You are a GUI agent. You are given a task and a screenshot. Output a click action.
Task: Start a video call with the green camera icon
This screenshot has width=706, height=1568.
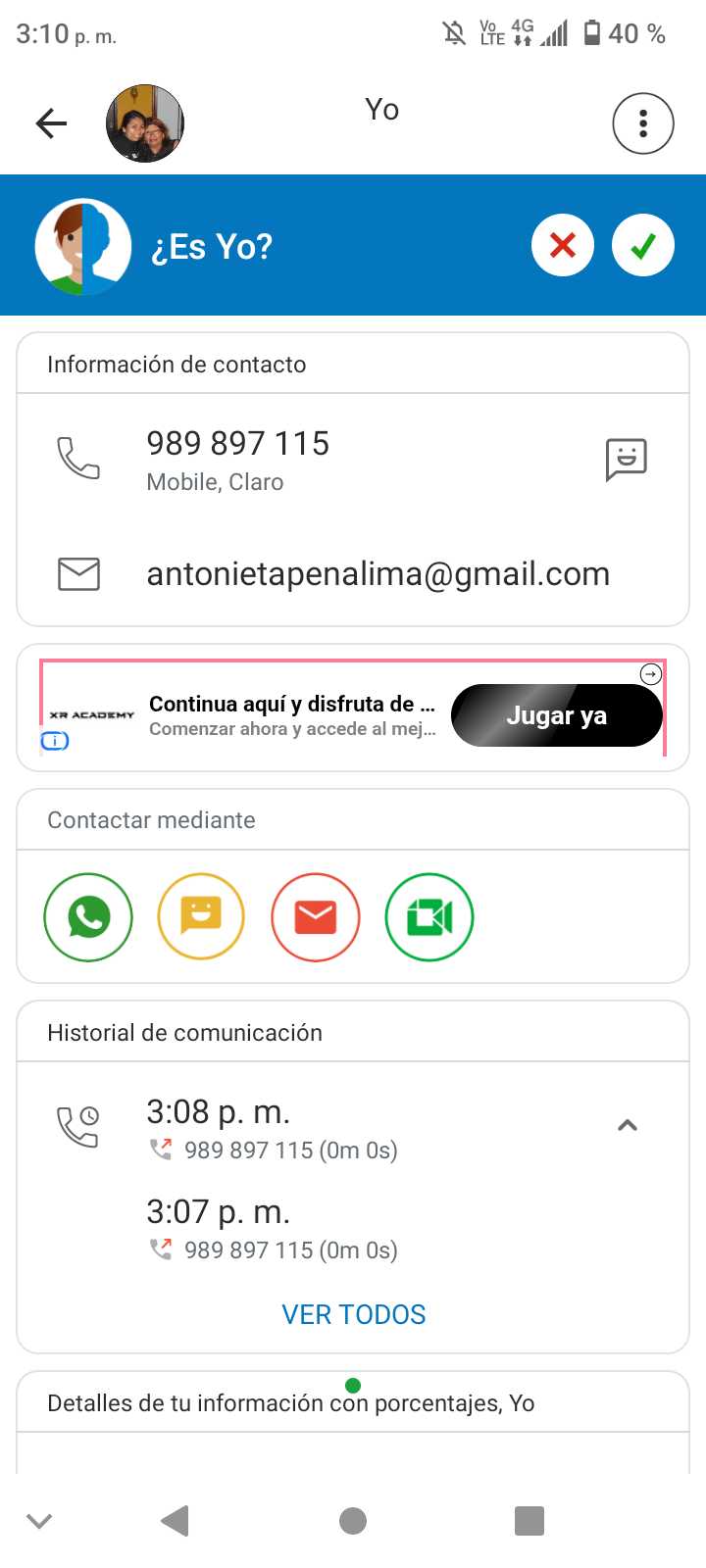tap(429, 917)
